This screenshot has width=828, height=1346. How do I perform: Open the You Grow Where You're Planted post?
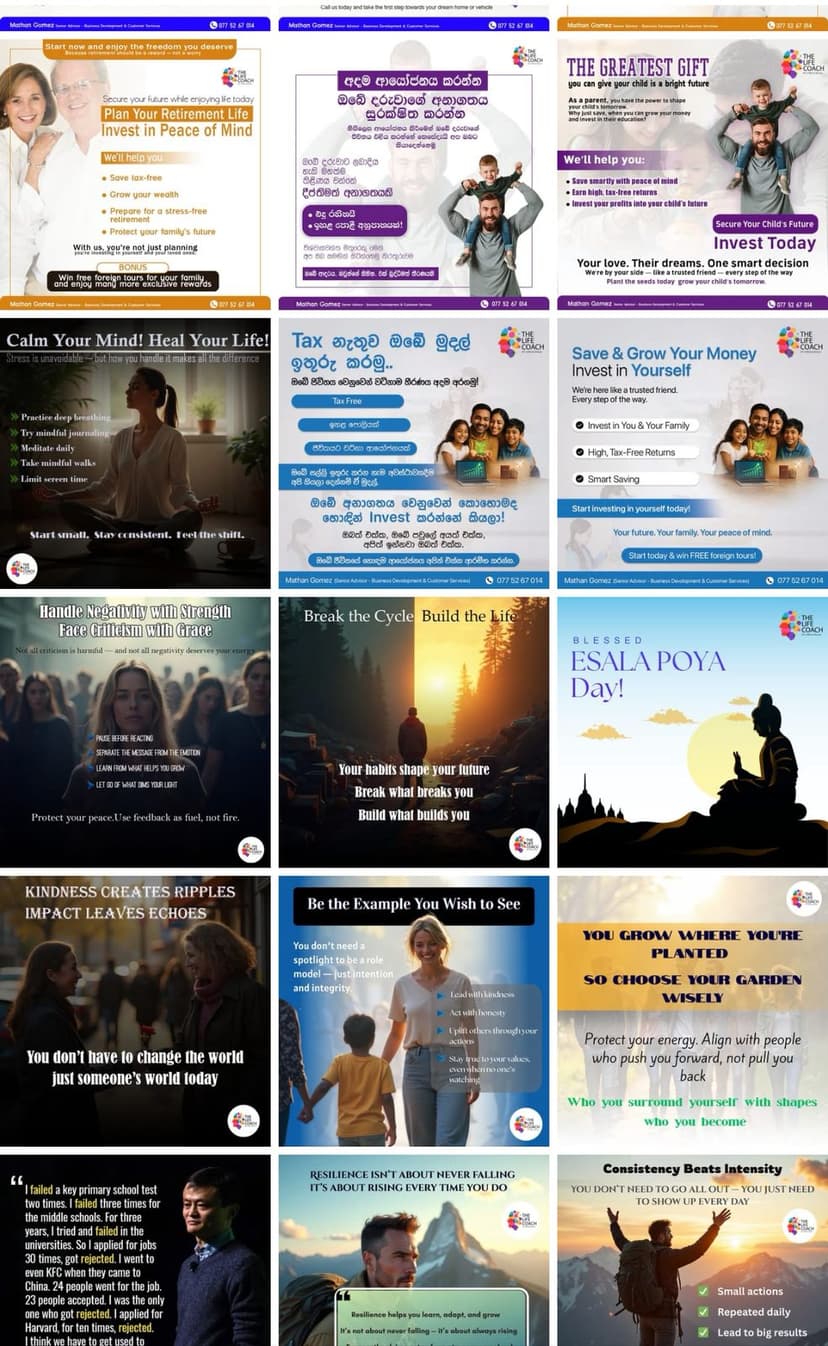[692, 1010]
